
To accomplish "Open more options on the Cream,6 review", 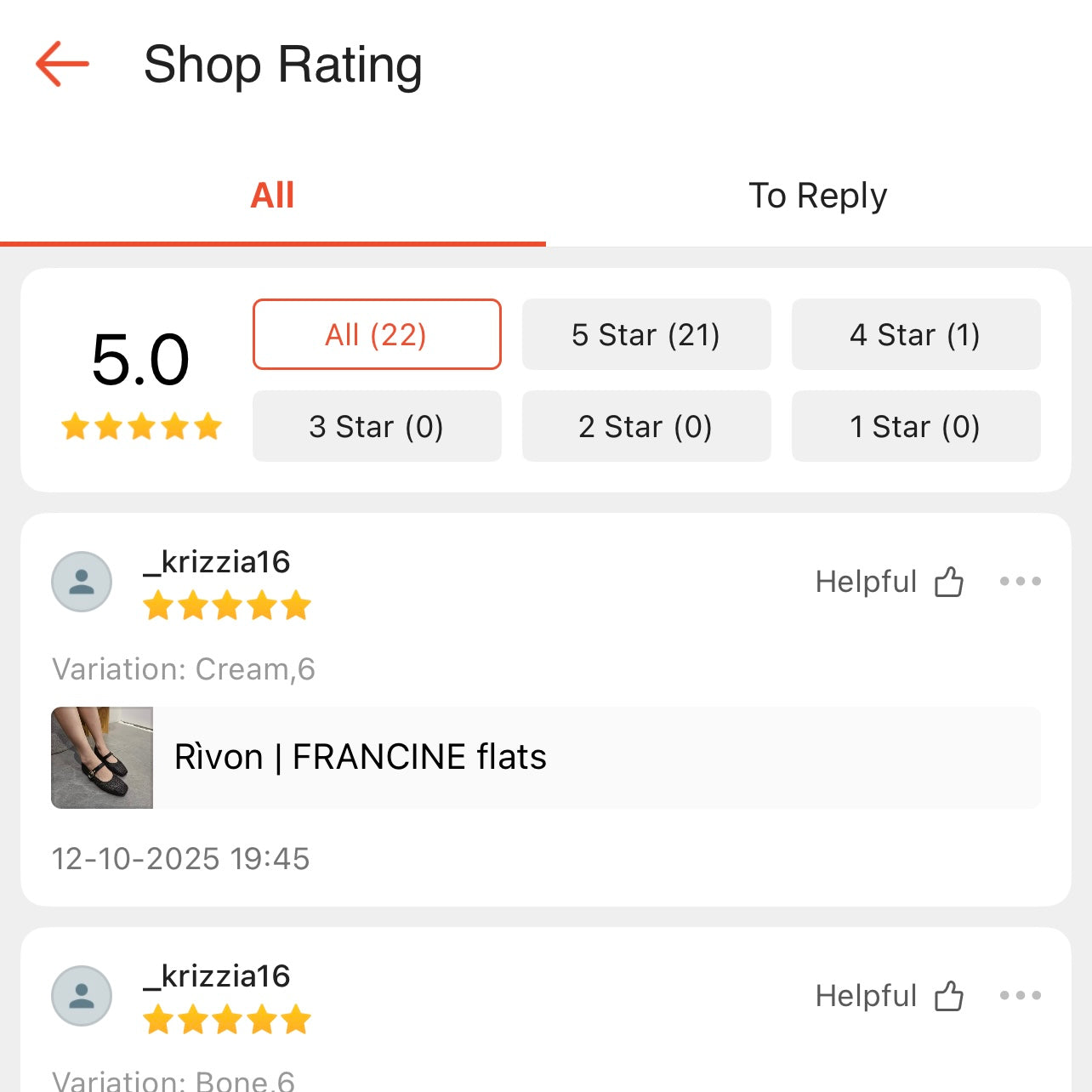I will coord(1020,582).
